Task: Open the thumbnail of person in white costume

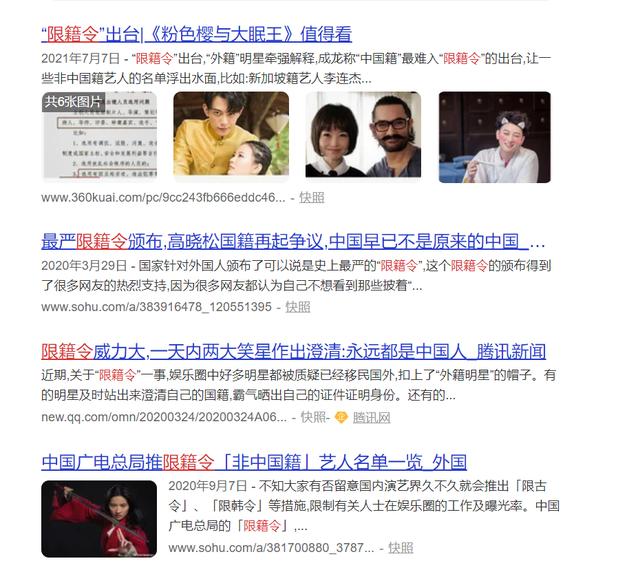Action: [494, 137]
